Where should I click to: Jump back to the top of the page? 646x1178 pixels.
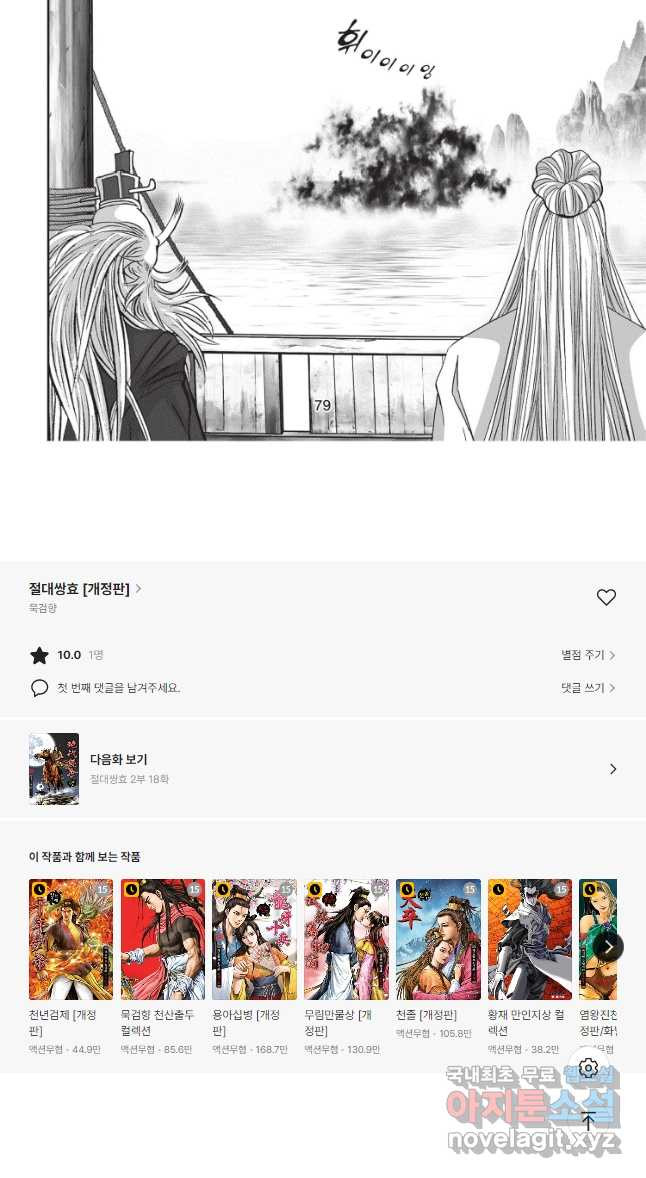(x=588, y=1121)
